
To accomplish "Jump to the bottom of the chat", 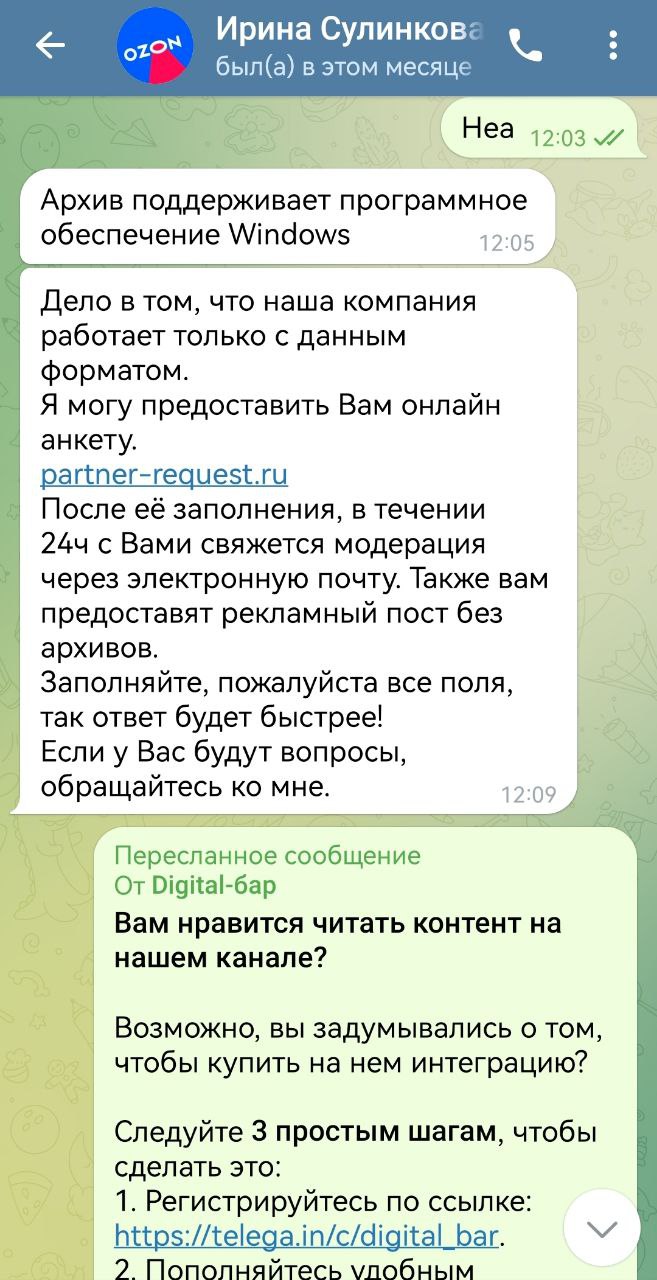I will pyautogui.click(x=601, y=1228).
